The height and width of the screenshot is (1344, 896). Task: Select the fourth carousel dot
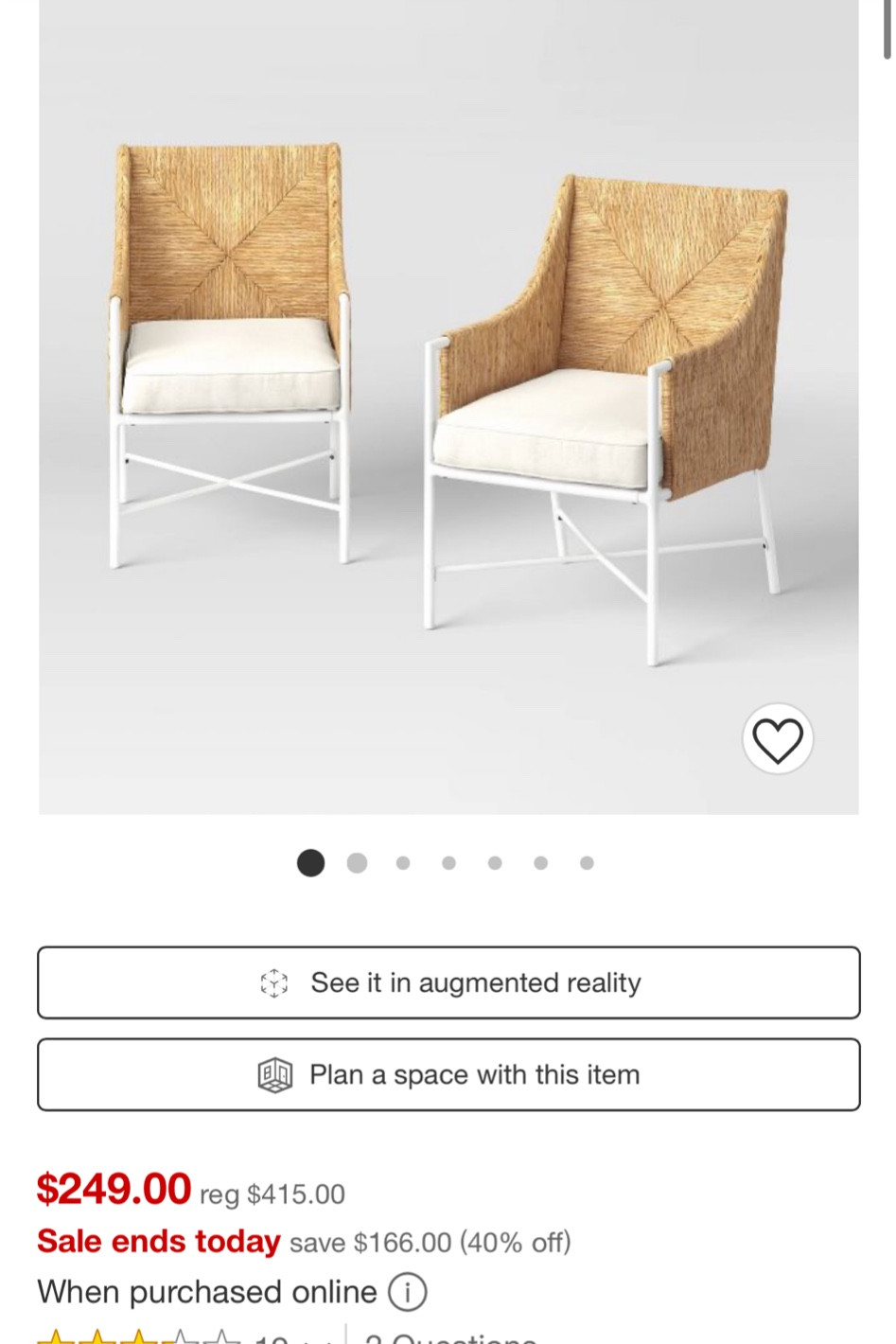(x=448, y=863)
